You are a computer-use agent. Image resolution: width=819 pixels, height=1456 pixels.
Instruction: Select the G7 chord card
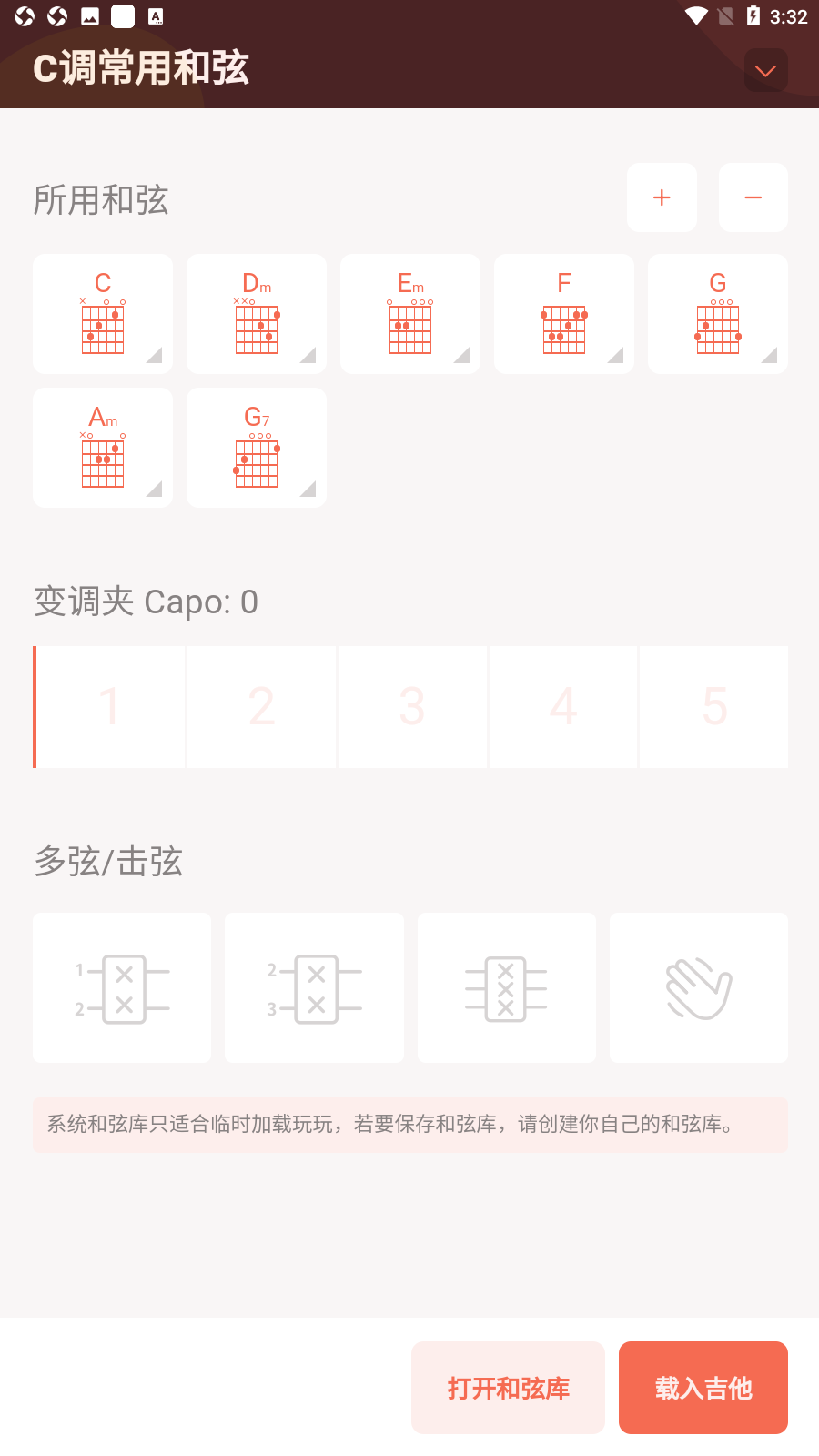(x=257, y=448)
